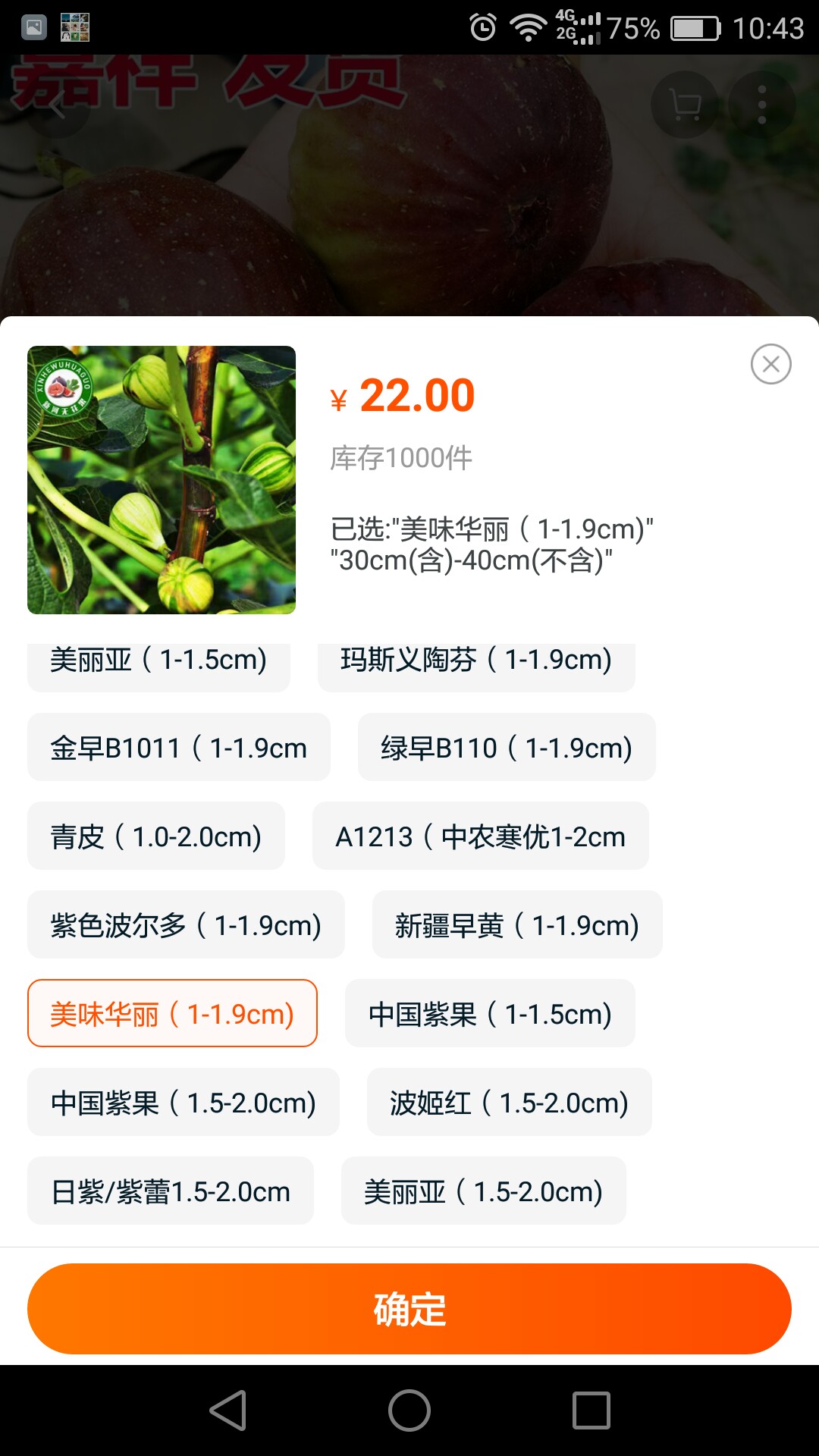This screenshot has width=819, height=1456.
Task: Return to the system home screen
Action: pos(409,1410)
